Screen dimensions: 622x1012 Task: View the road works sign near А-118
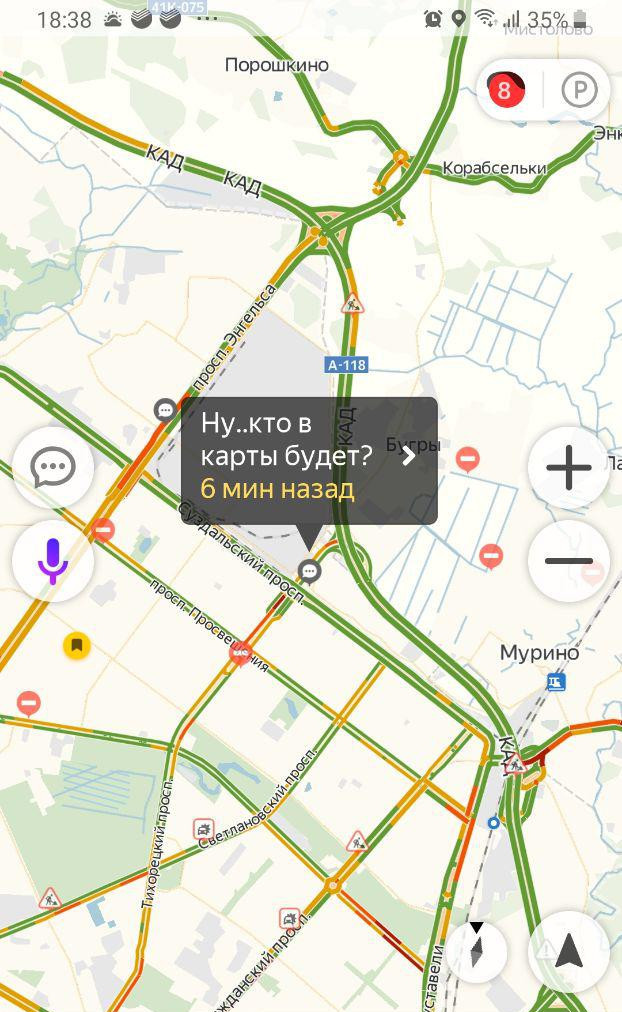click(x=352, y=303)
